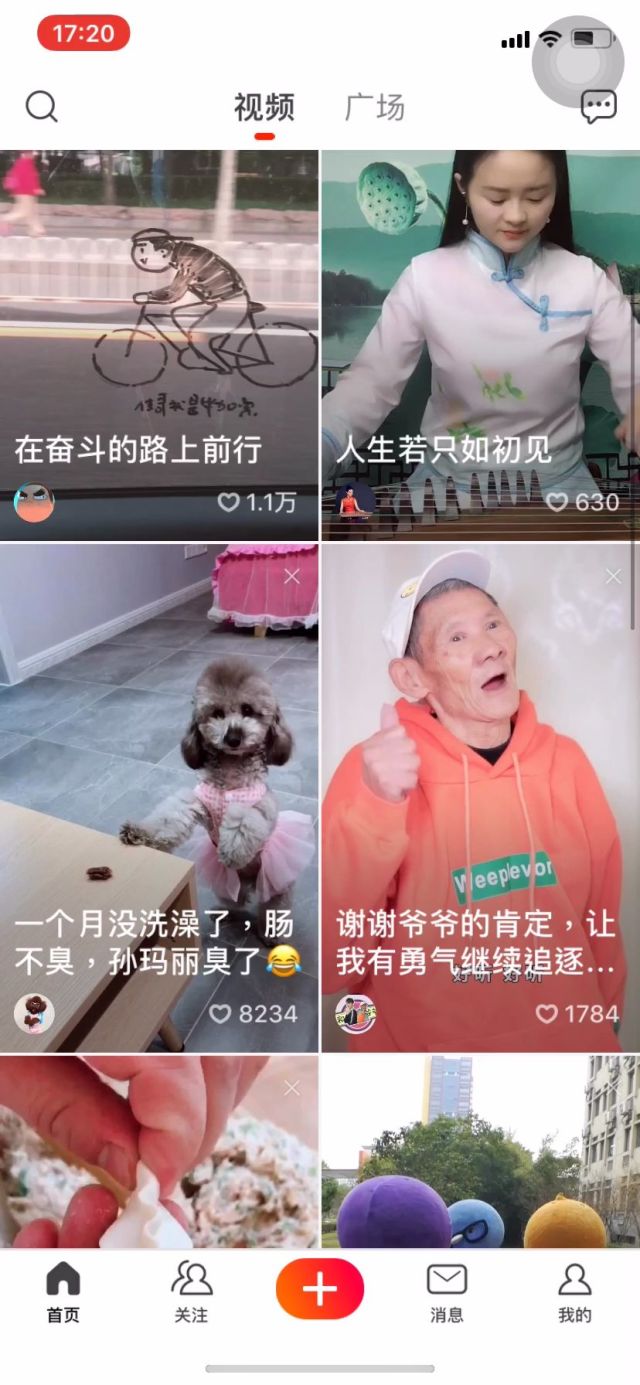Screen dimensions: 640x1385
Task: Tap the 首页 home tab
Action: click(63, 1291)
